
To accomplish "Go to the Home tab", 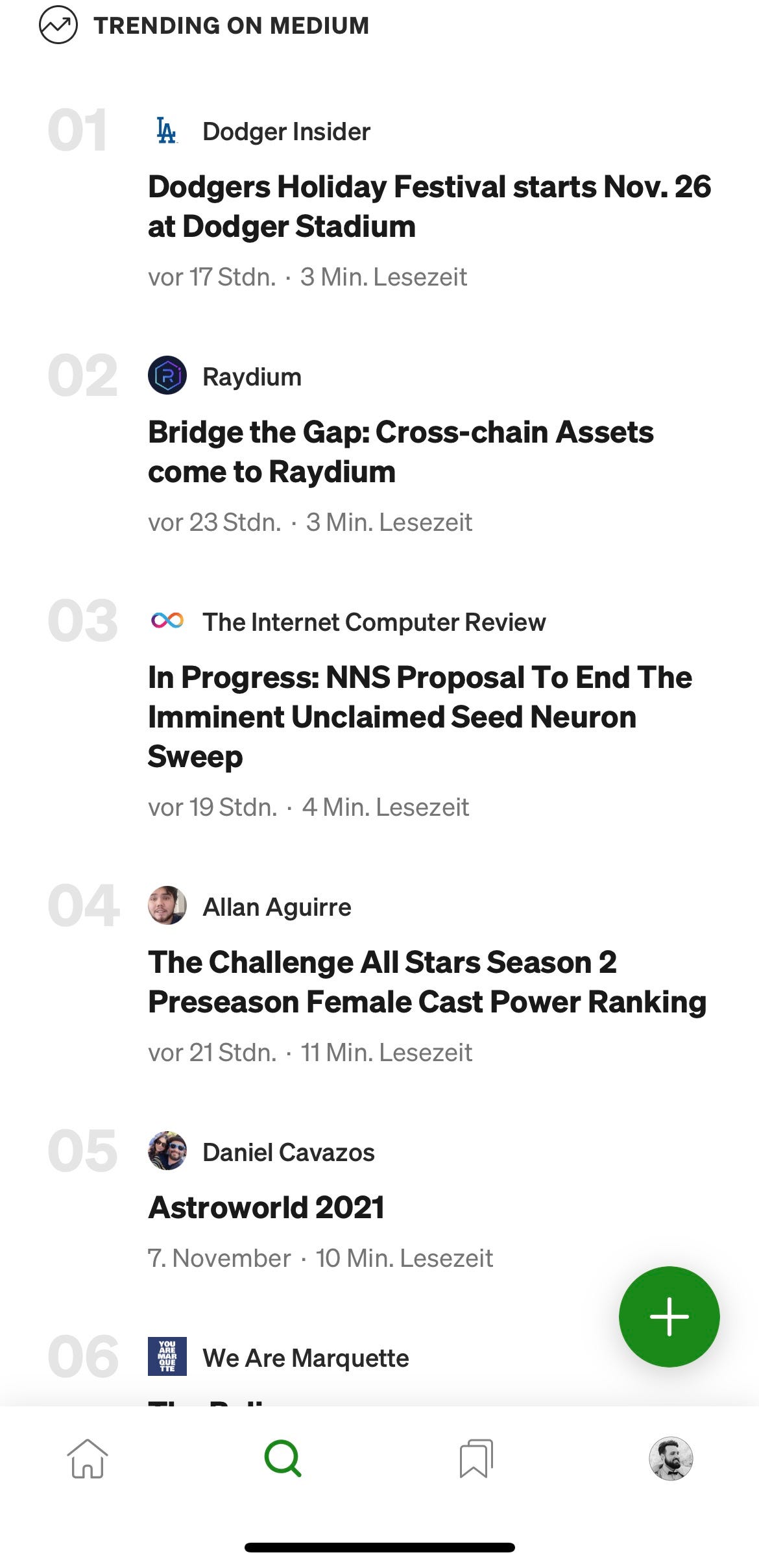I will click(88, 1459).
